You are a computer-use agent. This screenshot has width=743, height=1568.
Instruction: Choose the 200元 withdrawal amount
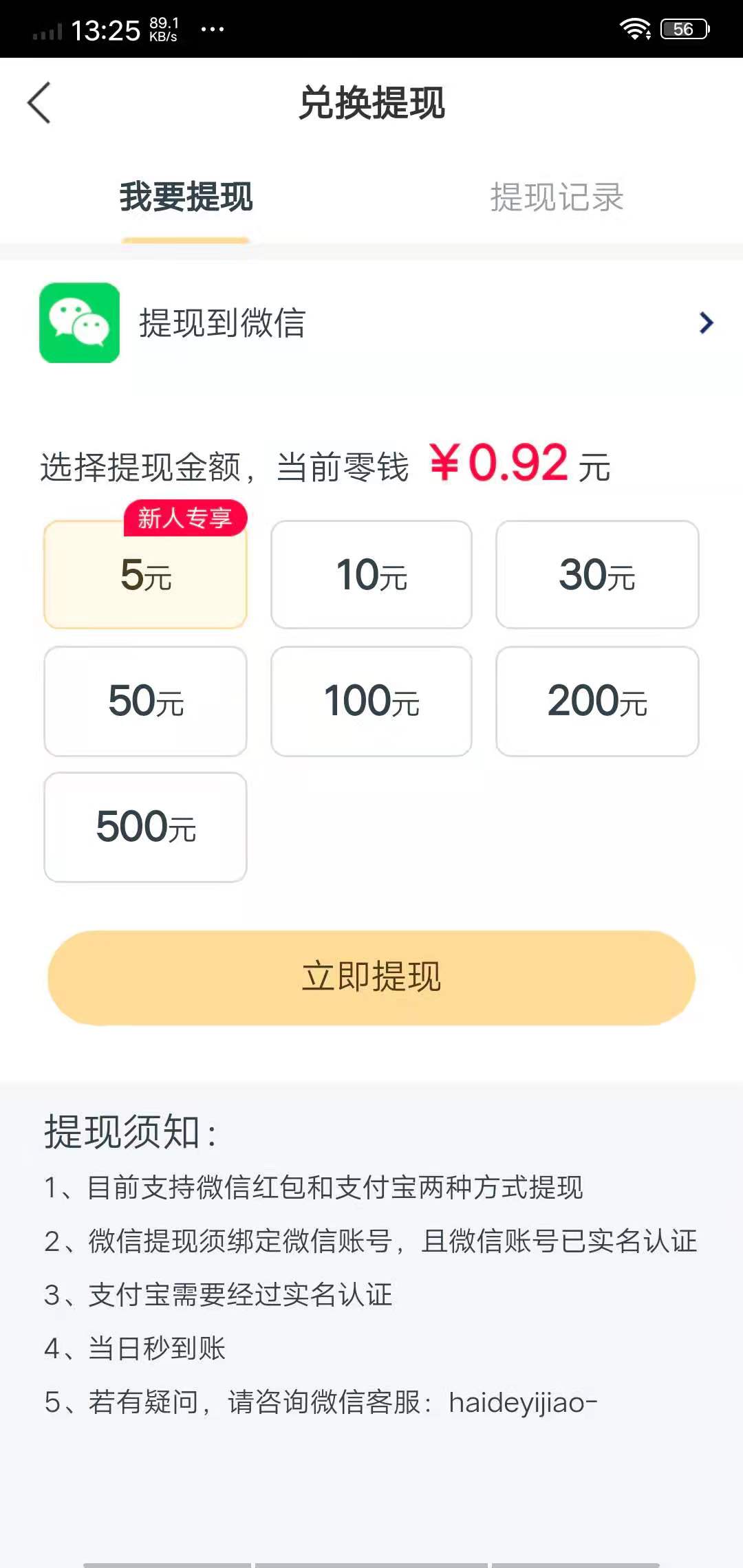(597, 701)
